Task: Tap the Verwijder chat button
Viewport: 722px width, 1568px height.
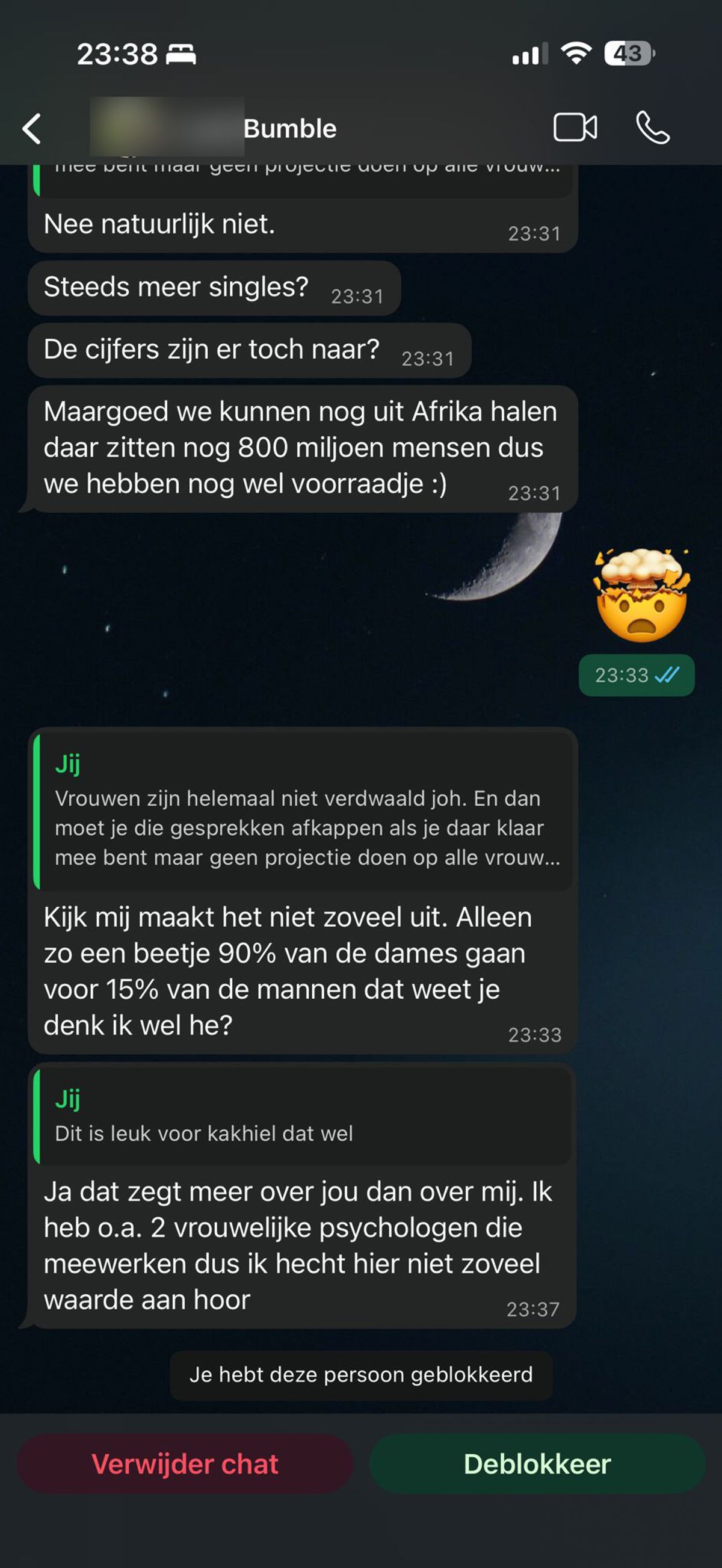Action: click(x=185, y=1464)
